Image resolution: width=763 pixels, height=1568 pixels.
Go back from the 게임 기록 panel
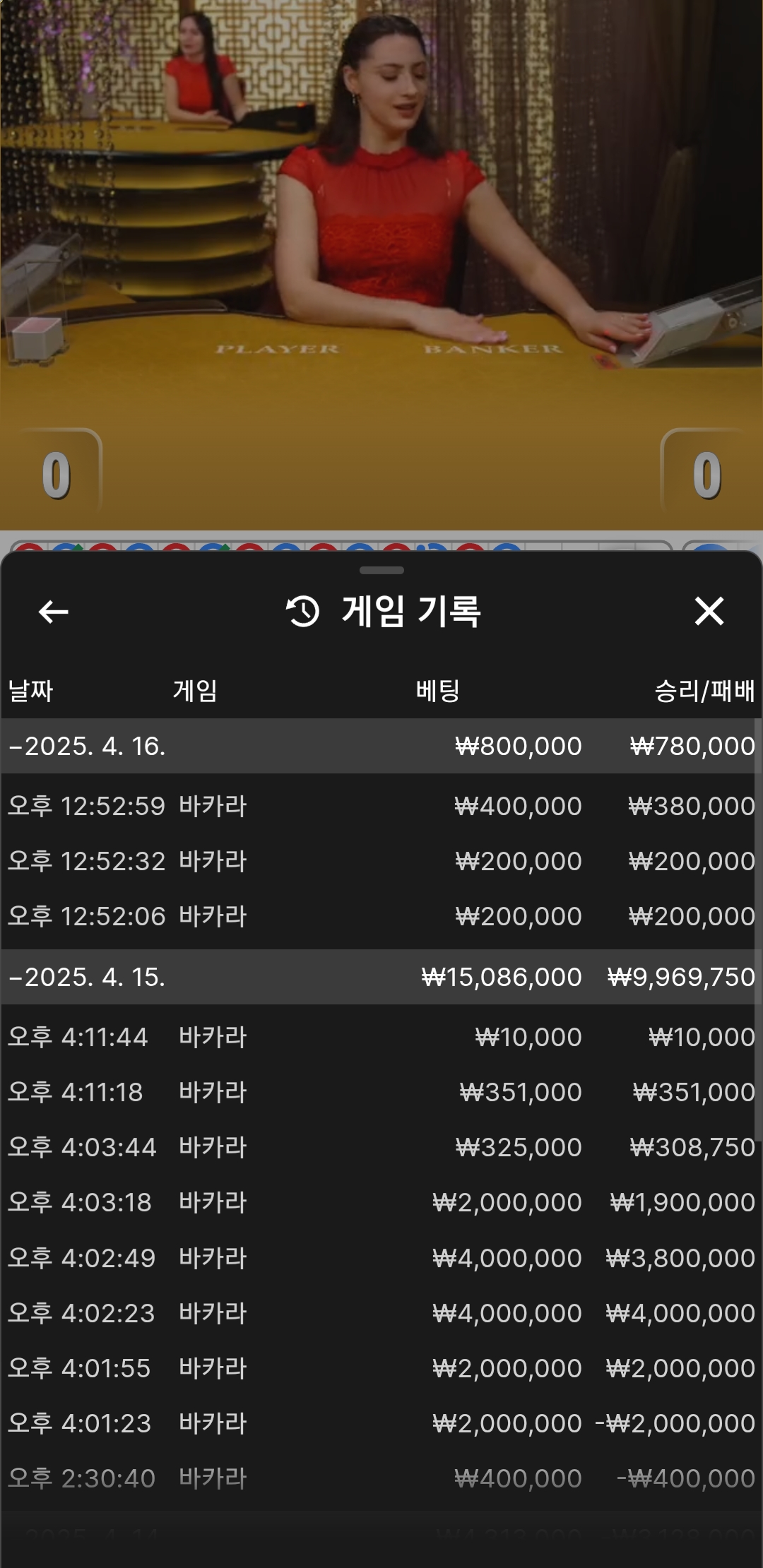pos(54,612)
